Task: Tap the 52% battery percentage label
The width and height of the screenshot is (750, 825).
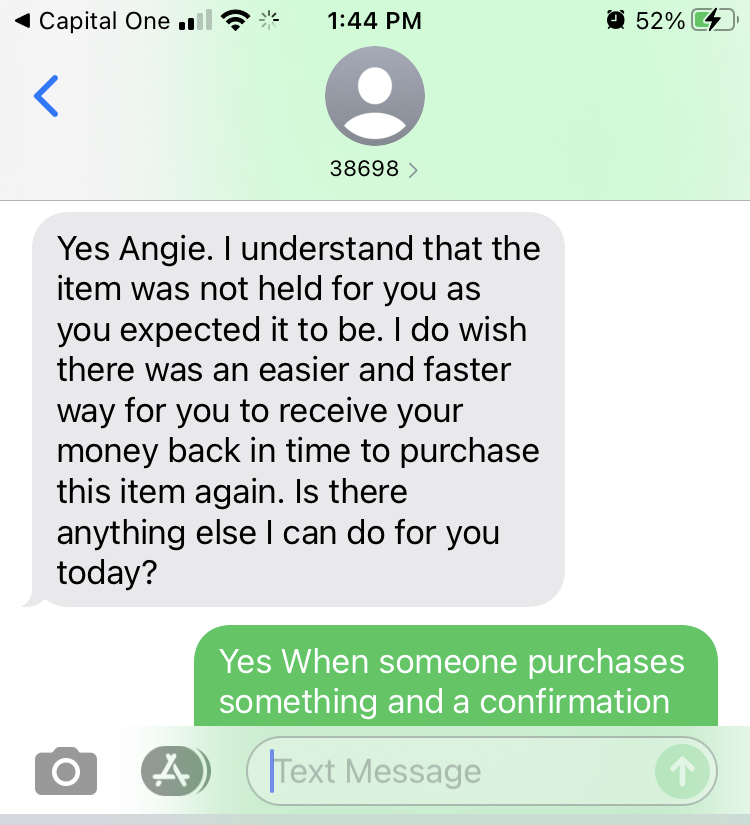Action: tap(662, 19)
